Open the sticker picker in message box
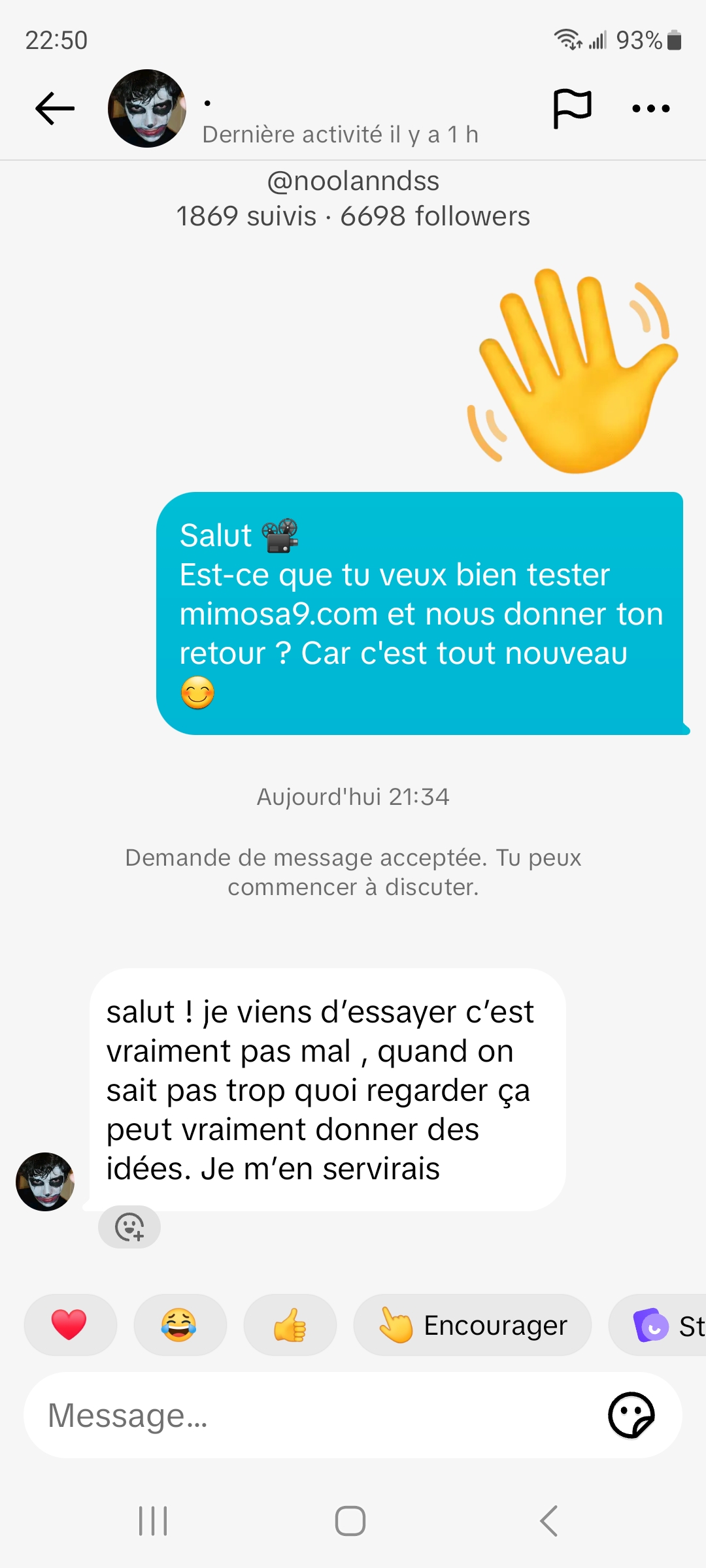This screenshot has width=706, height=1568. click(631, 1415)
